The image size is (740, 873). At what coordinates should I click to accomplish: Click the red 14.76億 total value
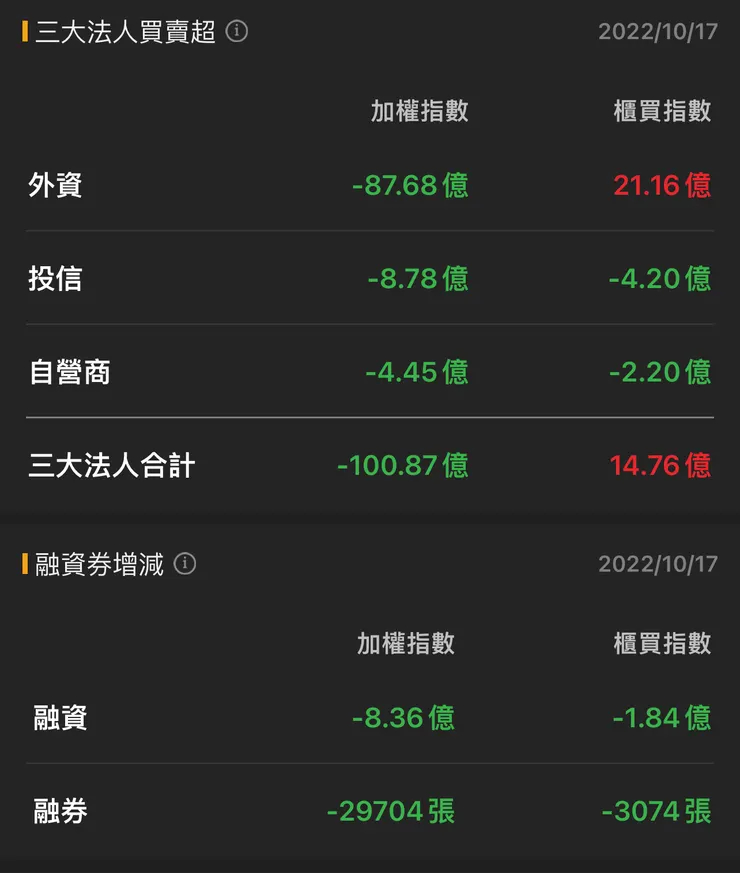pyautogui.click(x=660, y=464)
